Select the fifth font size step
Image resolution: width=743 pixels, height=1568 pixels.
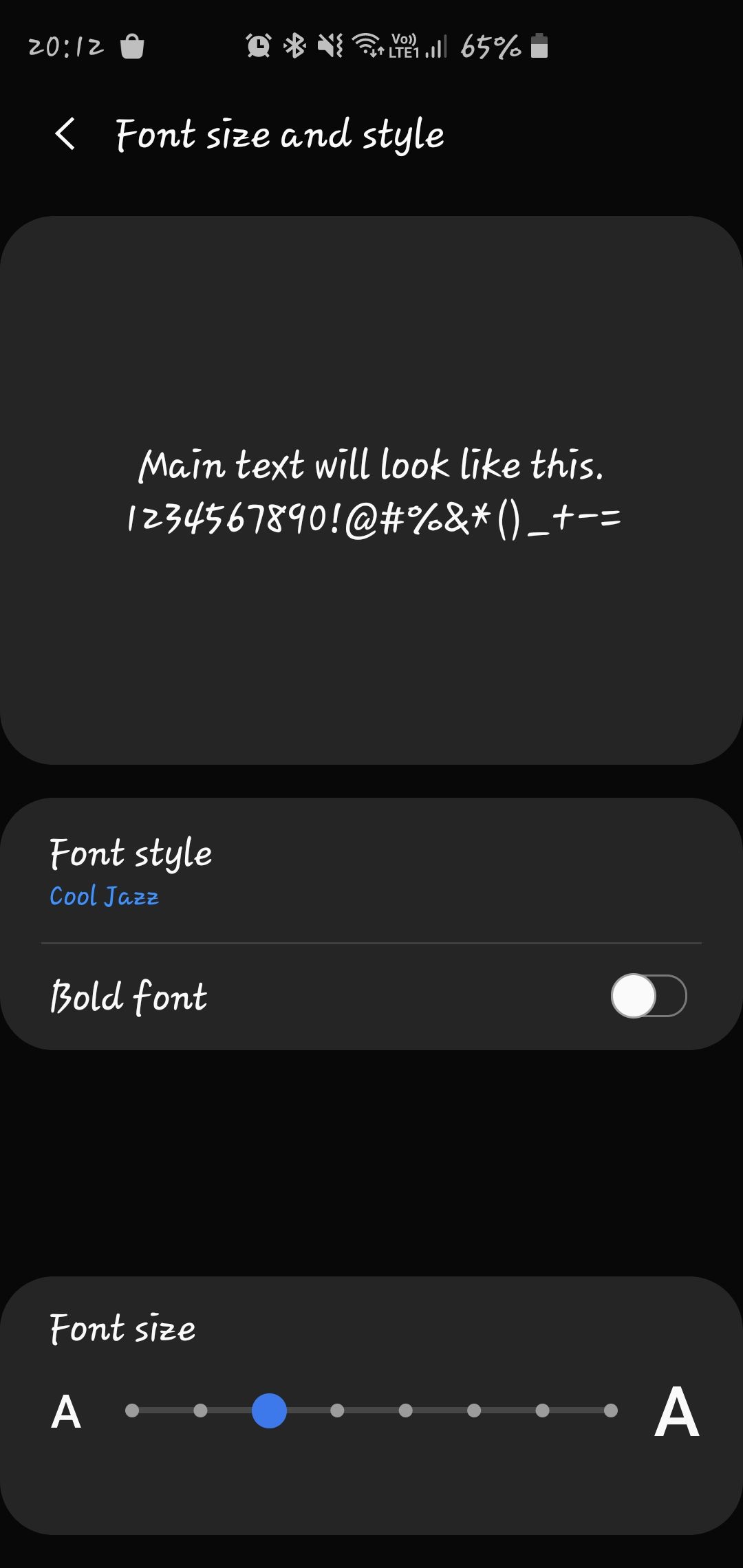pos(405,1411)
